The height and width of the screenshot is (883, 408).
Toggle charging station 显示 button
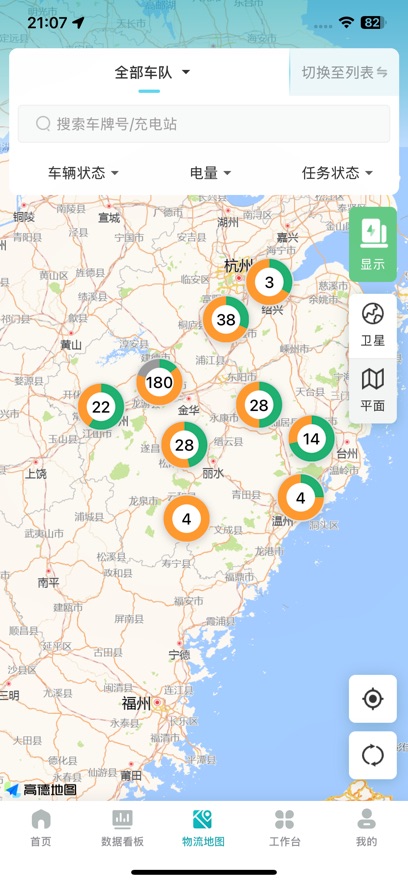pyautogui.click(x=373, y=244)
